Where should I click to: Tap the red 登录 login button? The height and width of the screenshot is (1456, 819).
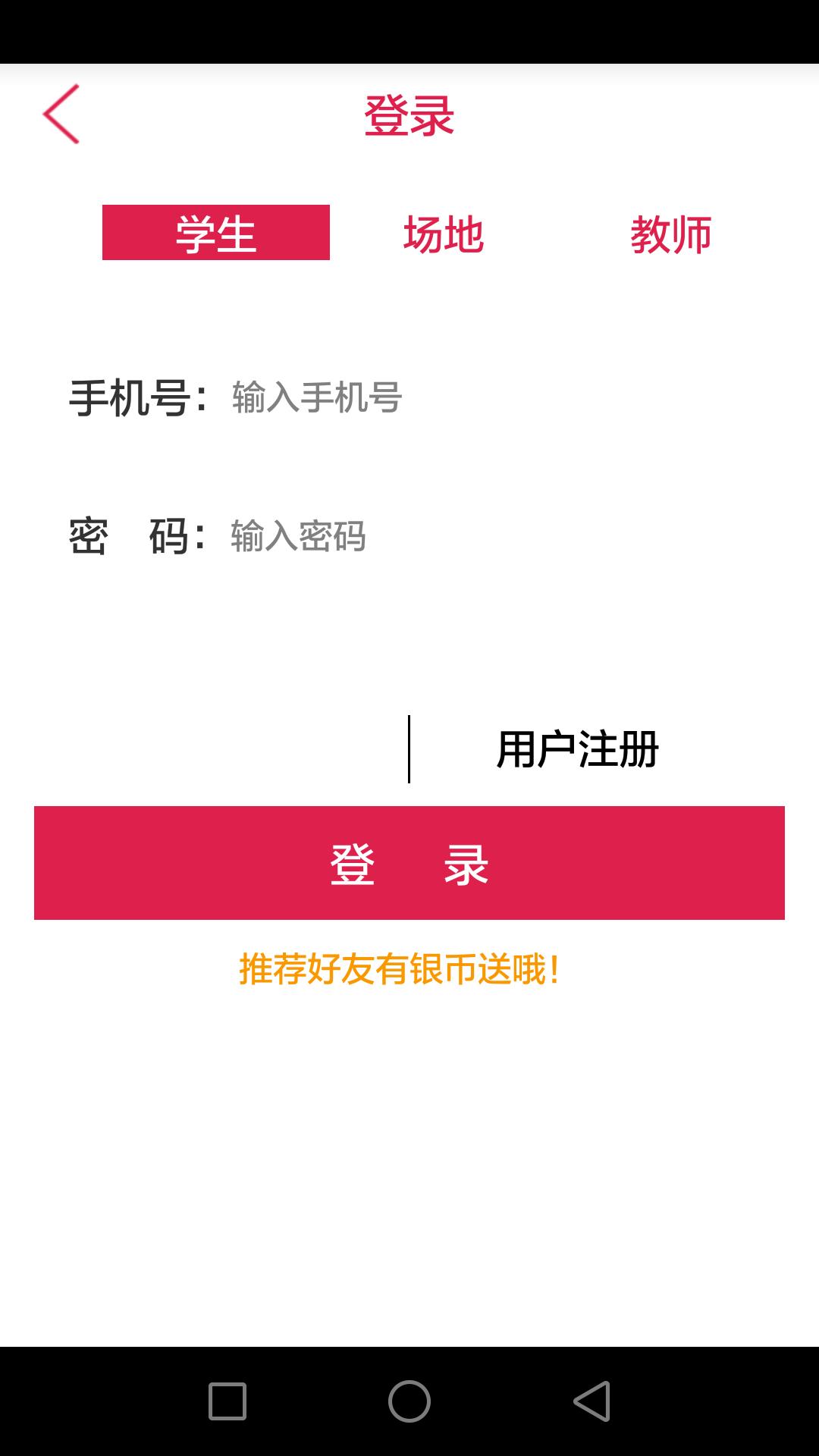tap(409, 863)
